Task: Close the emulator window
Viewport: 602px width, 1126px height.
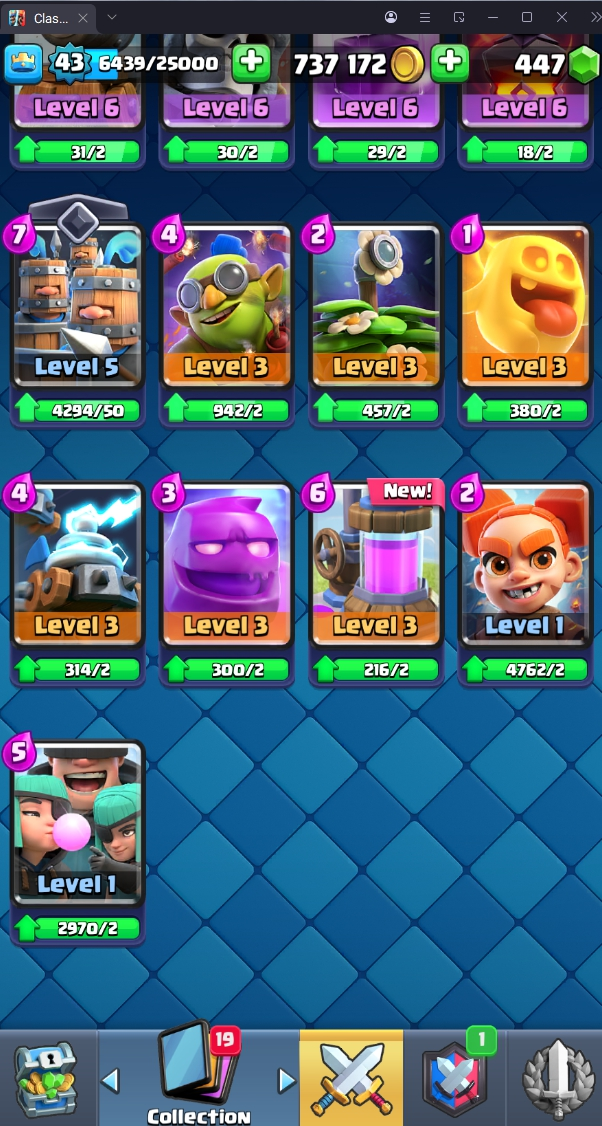Action: (x=562, y=17)
